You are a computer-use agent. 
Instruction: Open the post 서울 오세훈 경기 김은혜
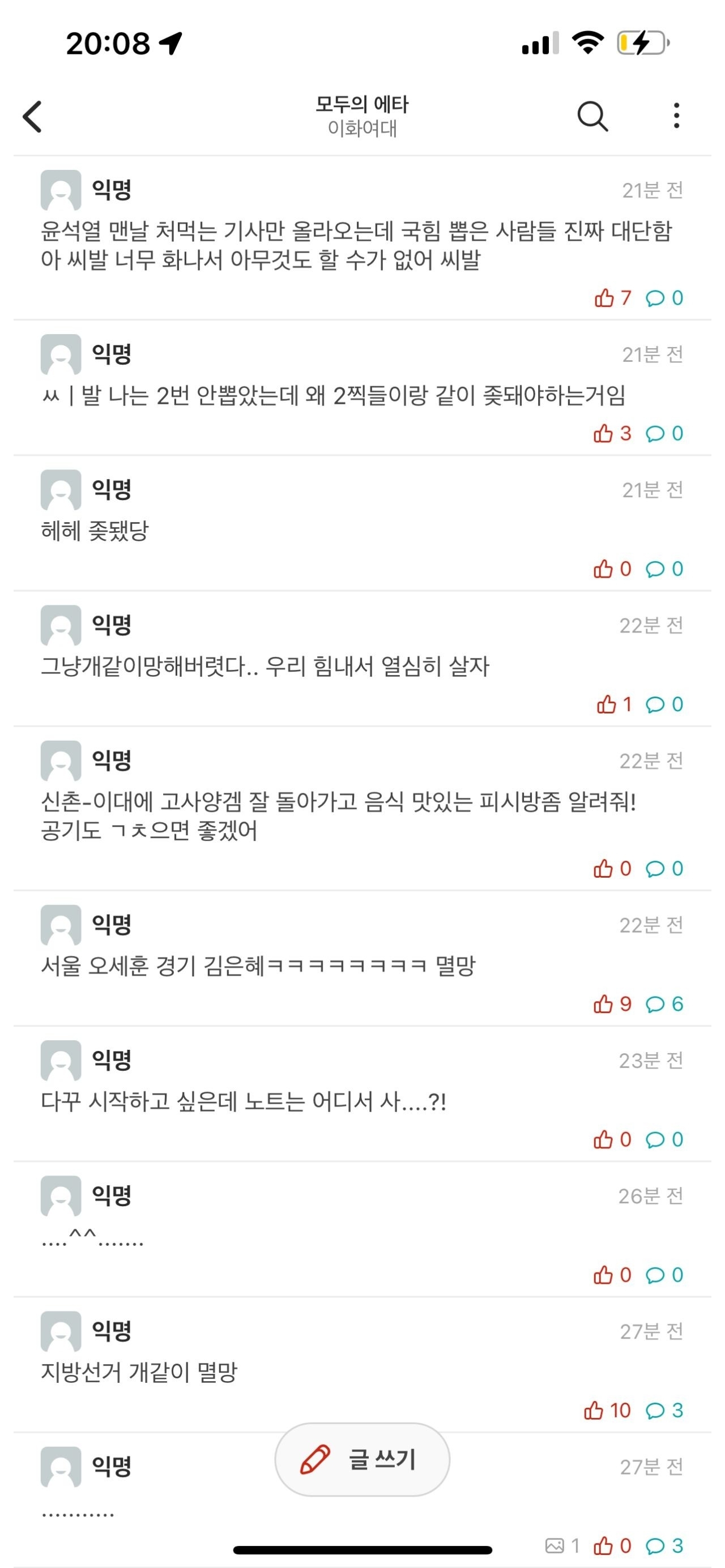point(258,965)
